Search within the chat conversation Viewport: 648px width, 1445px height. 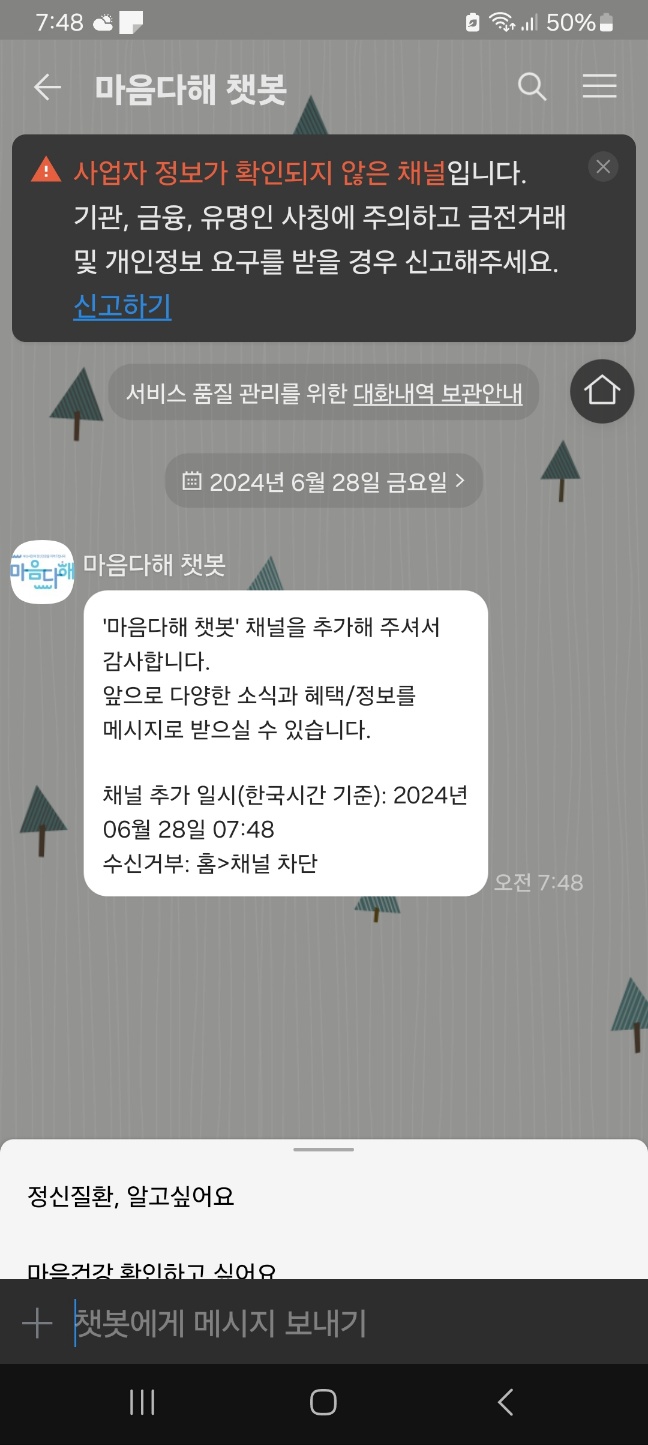click(x=532, y=87)
